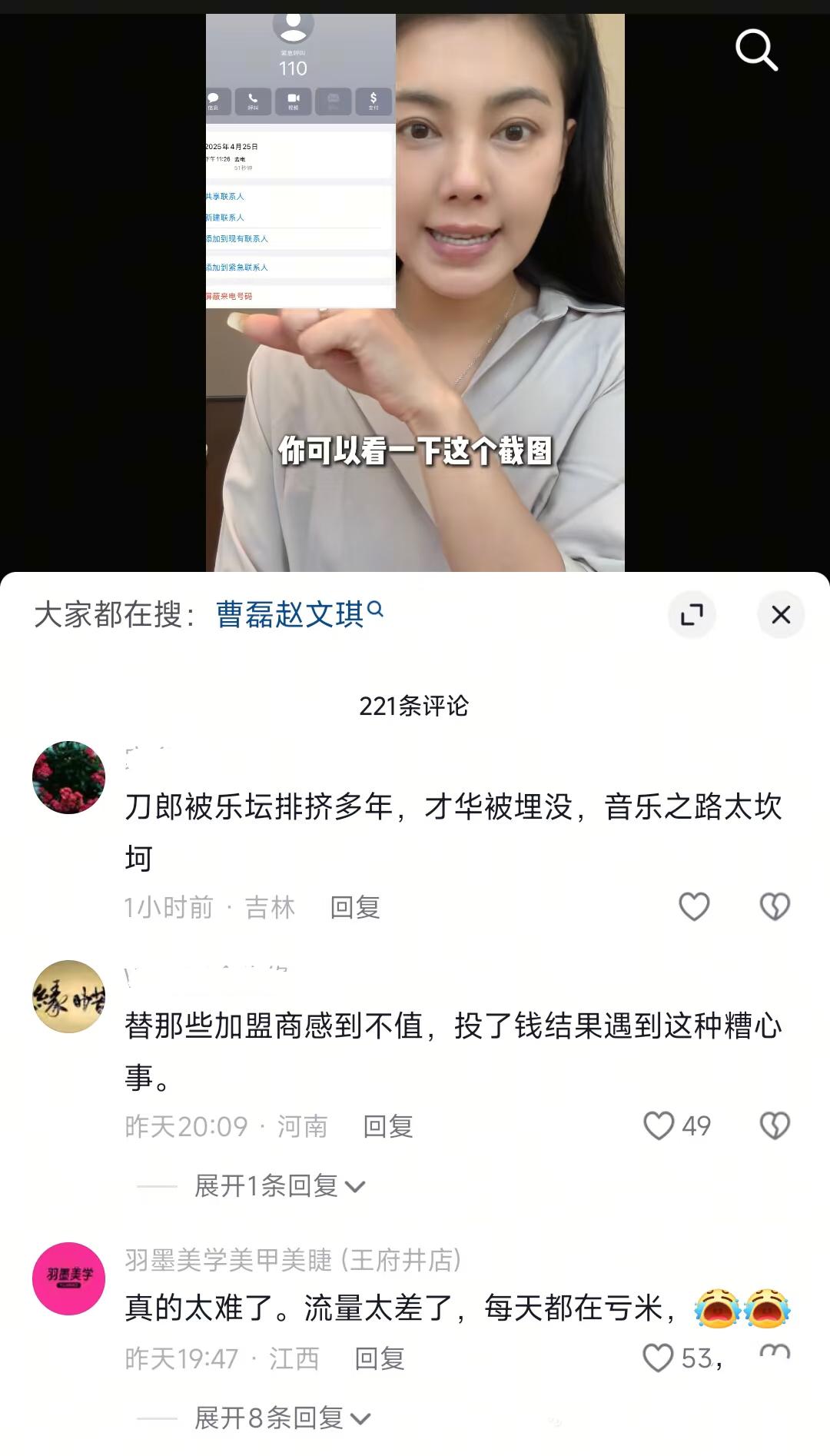Close the comments panel
The height and width of the screenshot is (1456, 830).
[781, 615]
